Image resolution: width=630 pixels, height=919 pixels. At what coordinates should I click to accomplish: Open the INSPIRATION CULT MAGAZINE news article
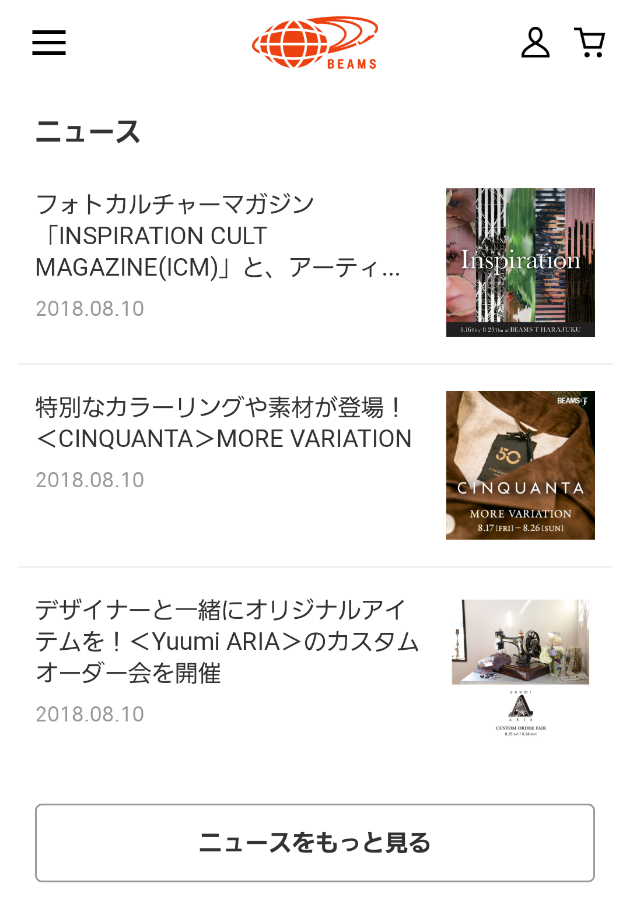pyautogui.click(x=219, y=236)
